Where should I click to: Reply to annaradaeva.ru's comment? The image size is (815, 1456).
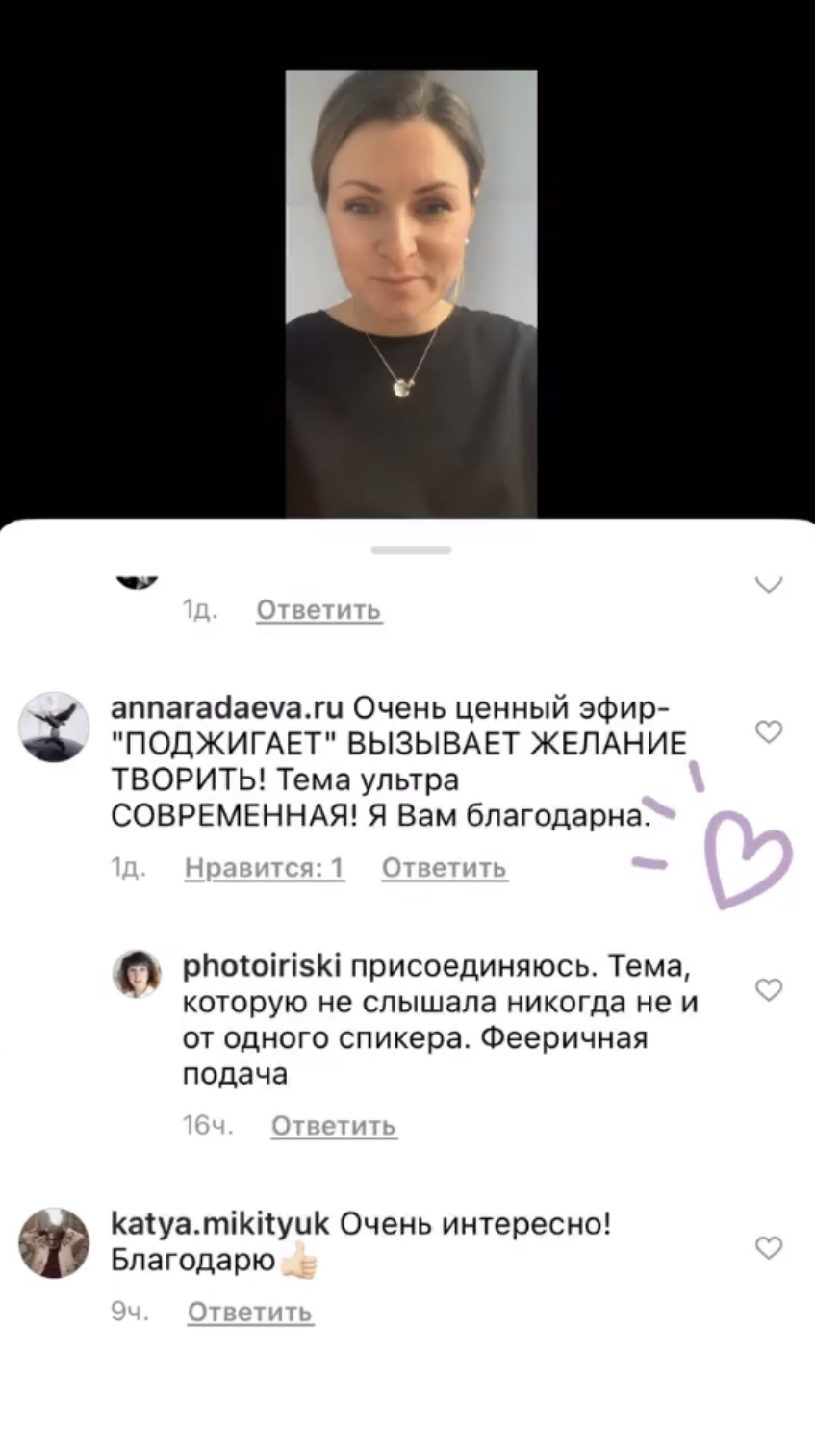(445, 868)
